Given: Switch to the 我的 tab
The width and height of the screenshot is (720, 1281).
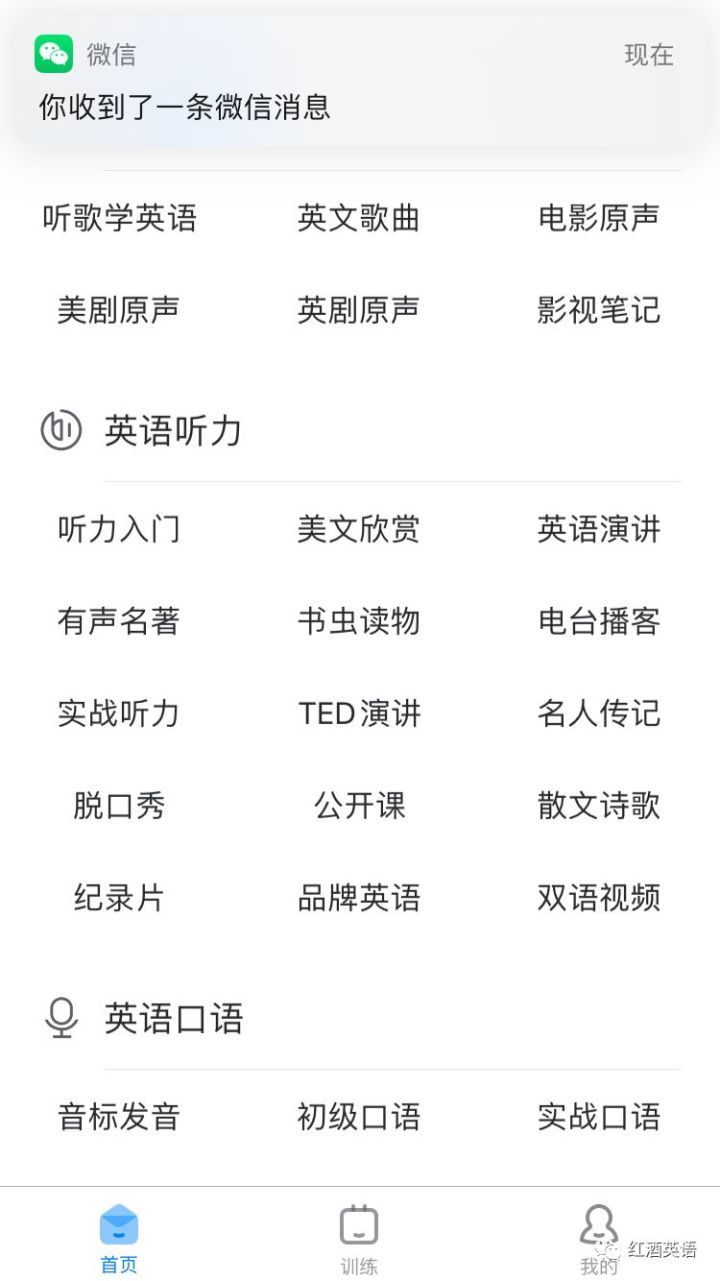Looking at the screenshot, I should (x=598, y=1236).
